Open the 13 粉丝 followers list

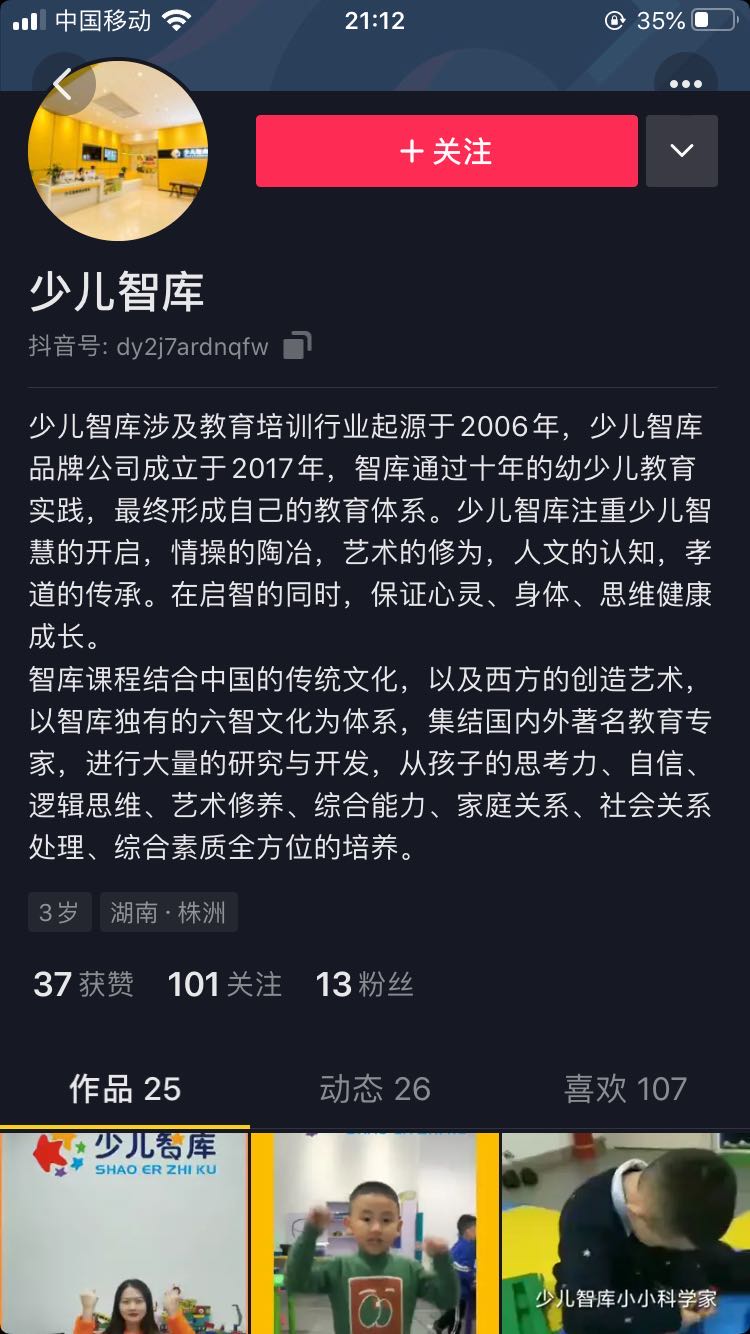tap(364, 985)
